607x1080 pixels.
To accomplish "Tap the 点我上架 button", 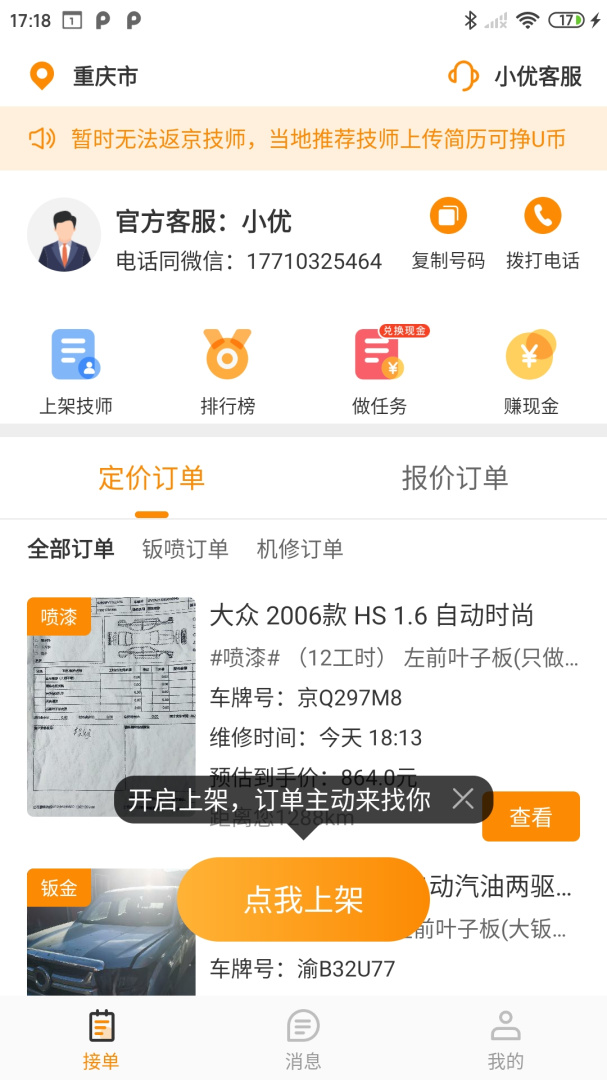I will click(303, 899).
